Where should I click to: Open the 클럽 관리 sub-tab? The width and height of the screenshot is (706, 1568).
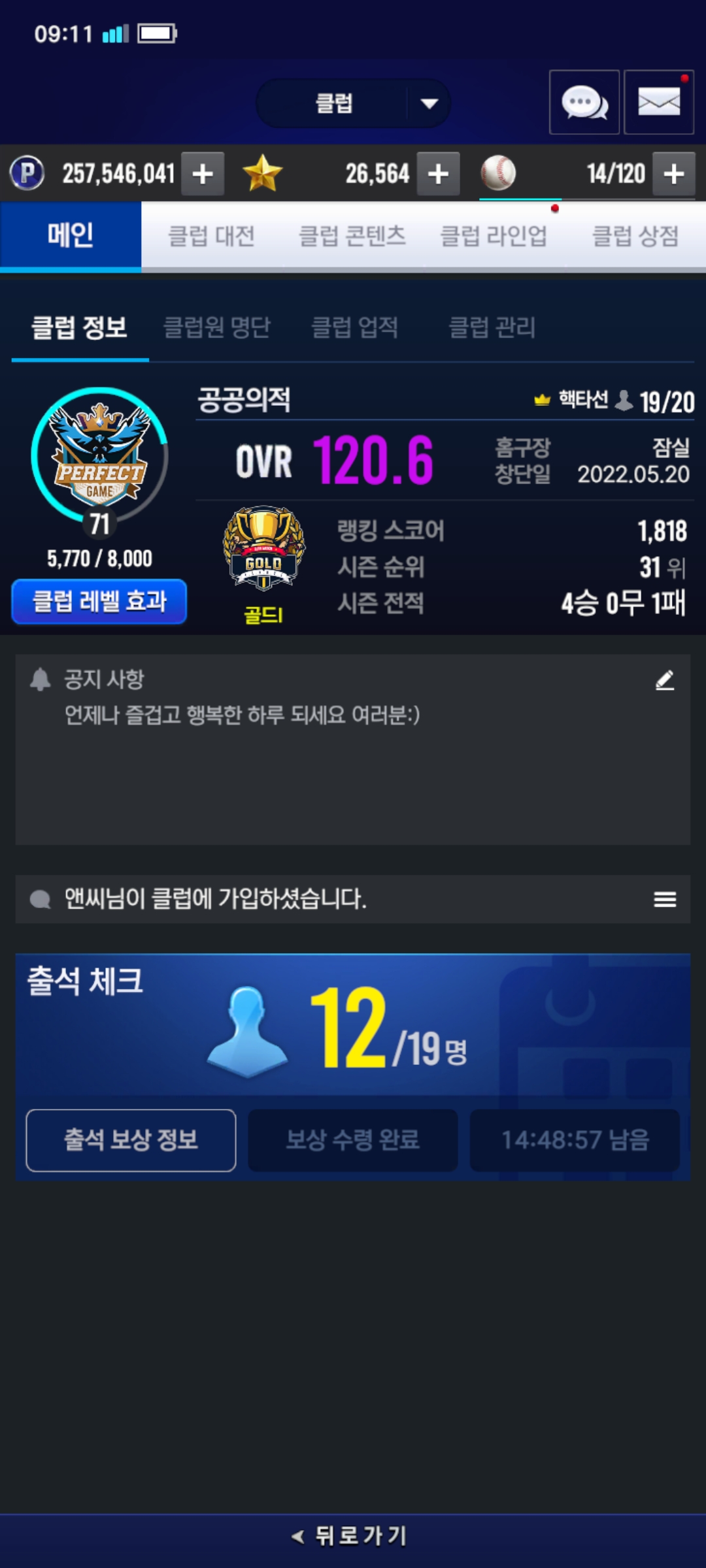[492, 327]
